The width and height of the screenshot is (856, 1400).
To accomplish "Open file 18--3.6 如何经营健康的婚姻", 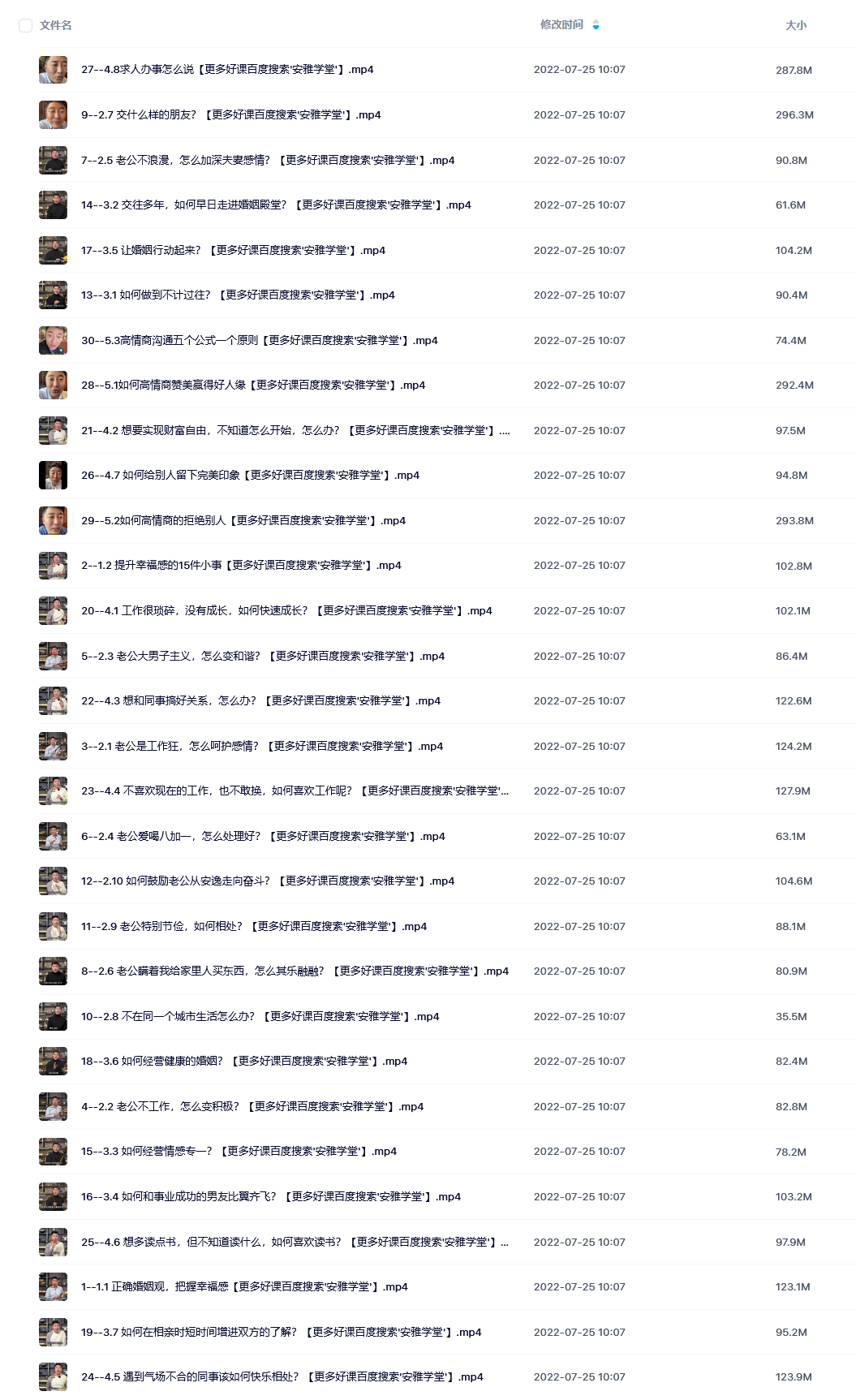I will click(x=244, y=1062).
